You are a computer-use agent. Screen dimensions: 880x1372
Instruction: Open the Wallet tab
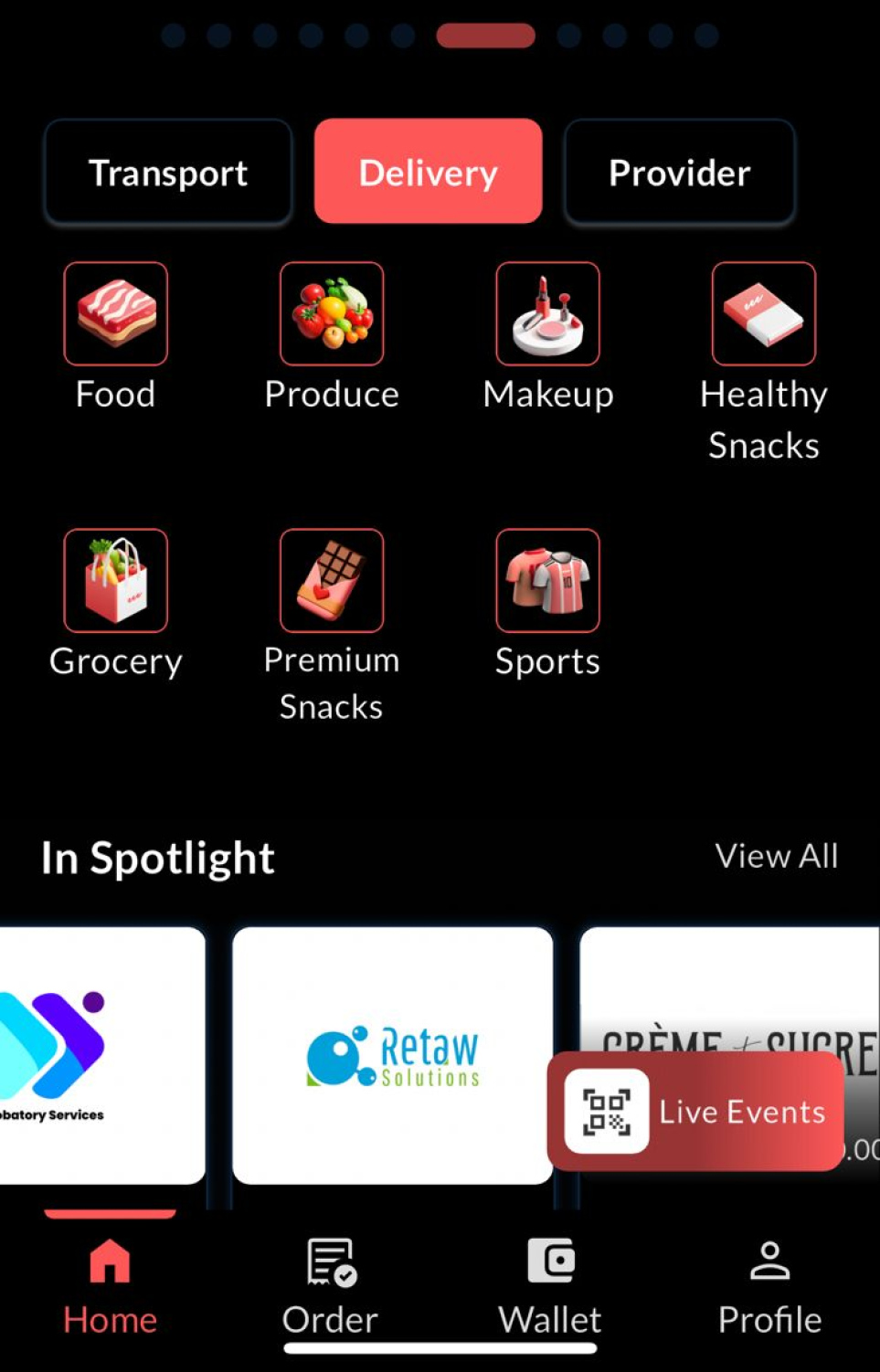(550, 1286)
